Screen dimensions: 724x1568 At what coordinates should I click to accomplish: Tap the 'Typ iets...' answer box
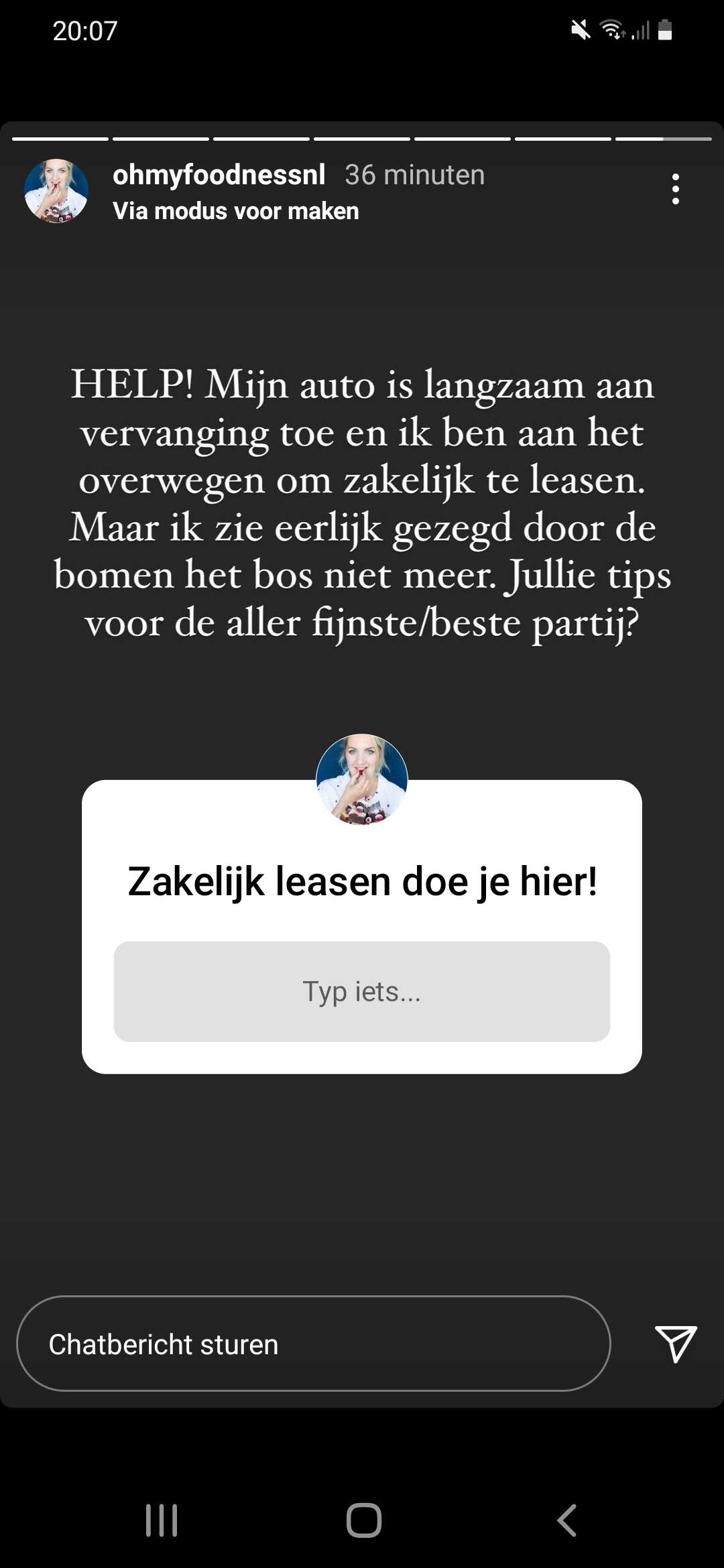pos(361,991)
